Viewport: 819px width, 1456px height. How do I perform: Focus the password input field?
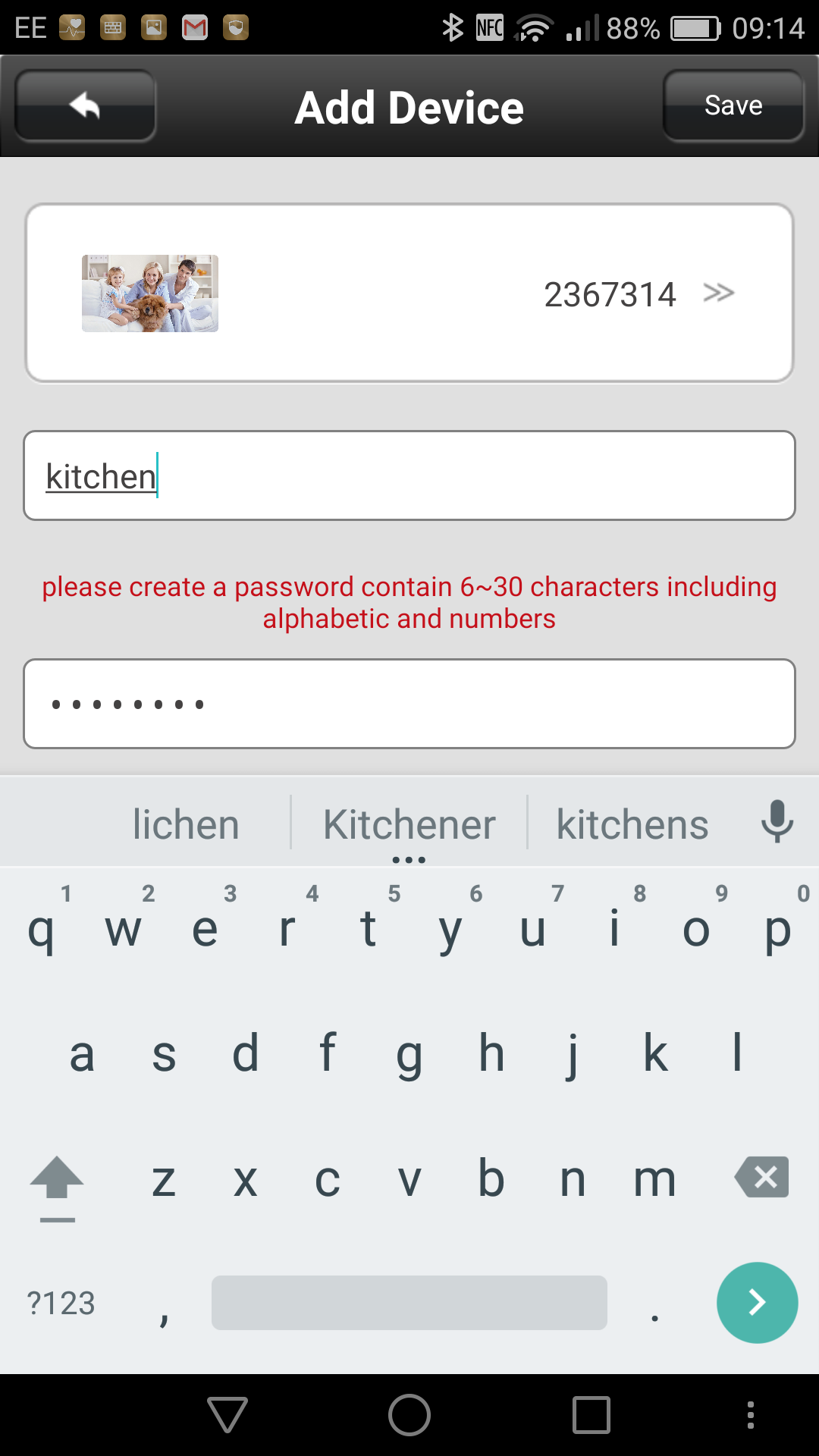tap(409, 704)
